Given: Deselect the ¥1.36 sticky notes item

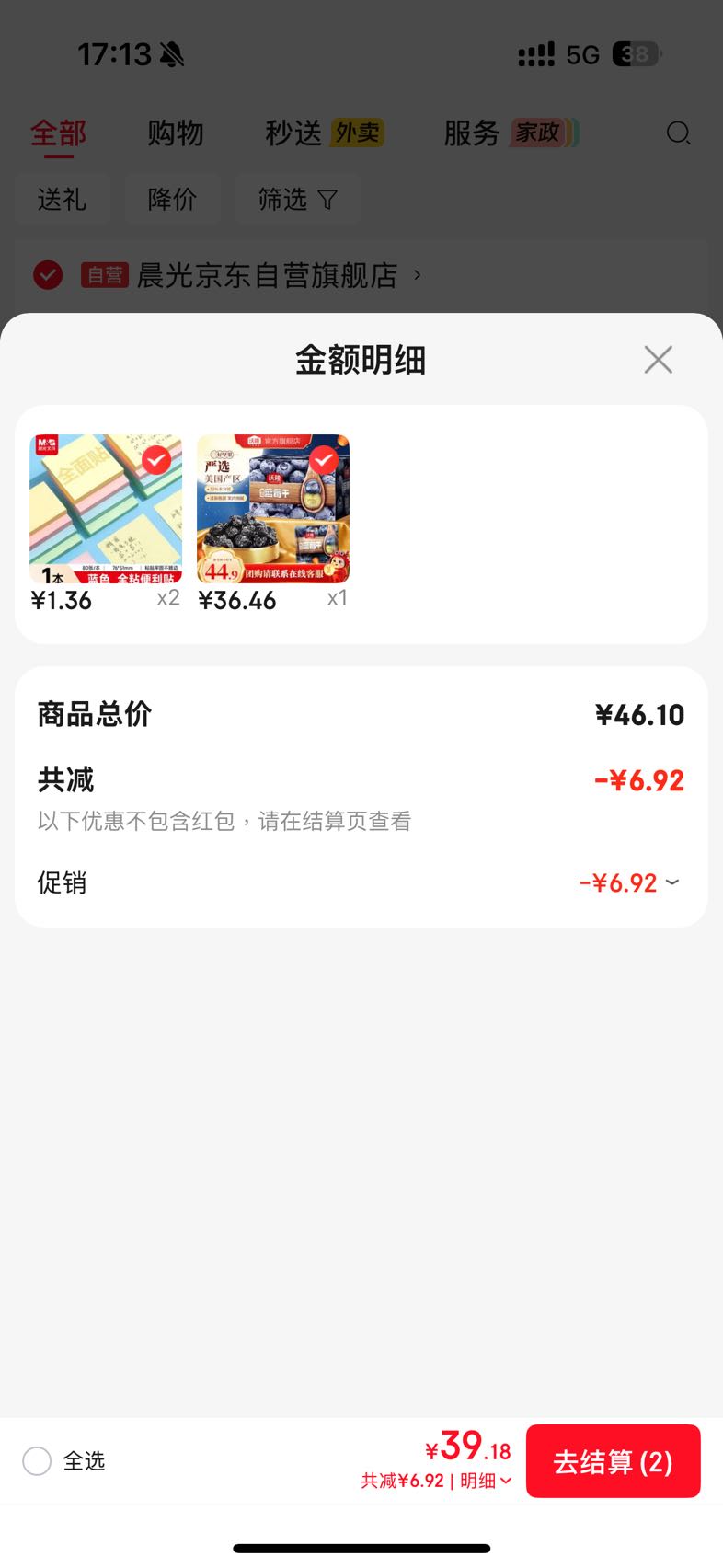Looking at the screenshot, I should 156,460.
